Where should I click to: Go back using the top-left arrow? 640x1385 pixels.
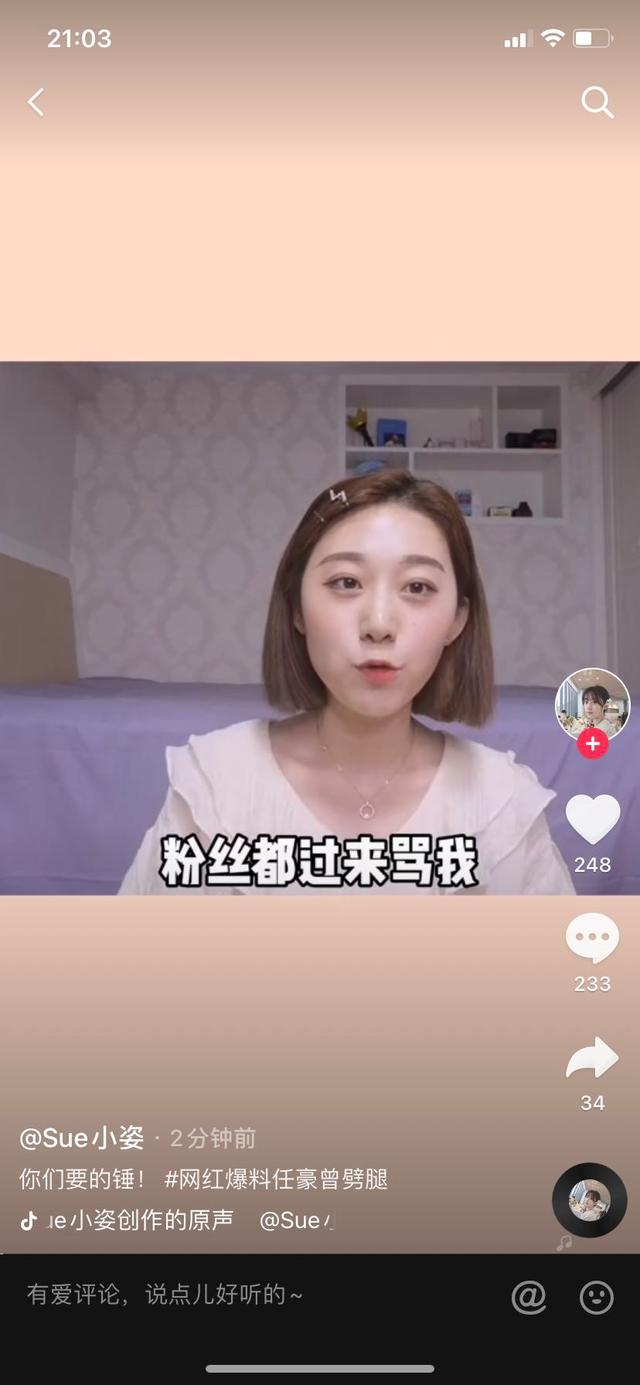36,102
